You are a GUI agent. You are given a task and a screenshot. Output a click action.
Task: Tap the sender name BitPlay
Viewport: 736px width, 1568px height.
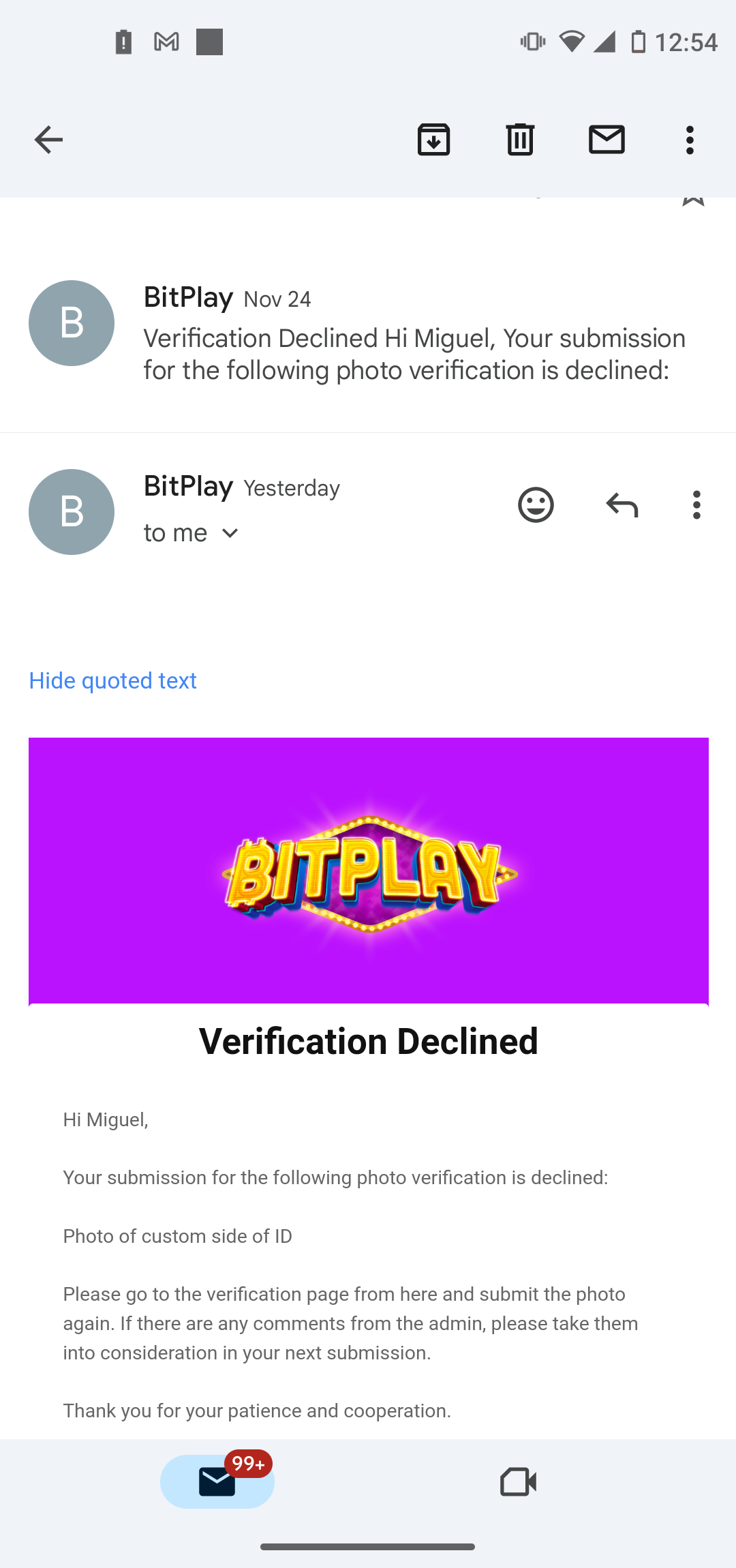coord(188,486)
